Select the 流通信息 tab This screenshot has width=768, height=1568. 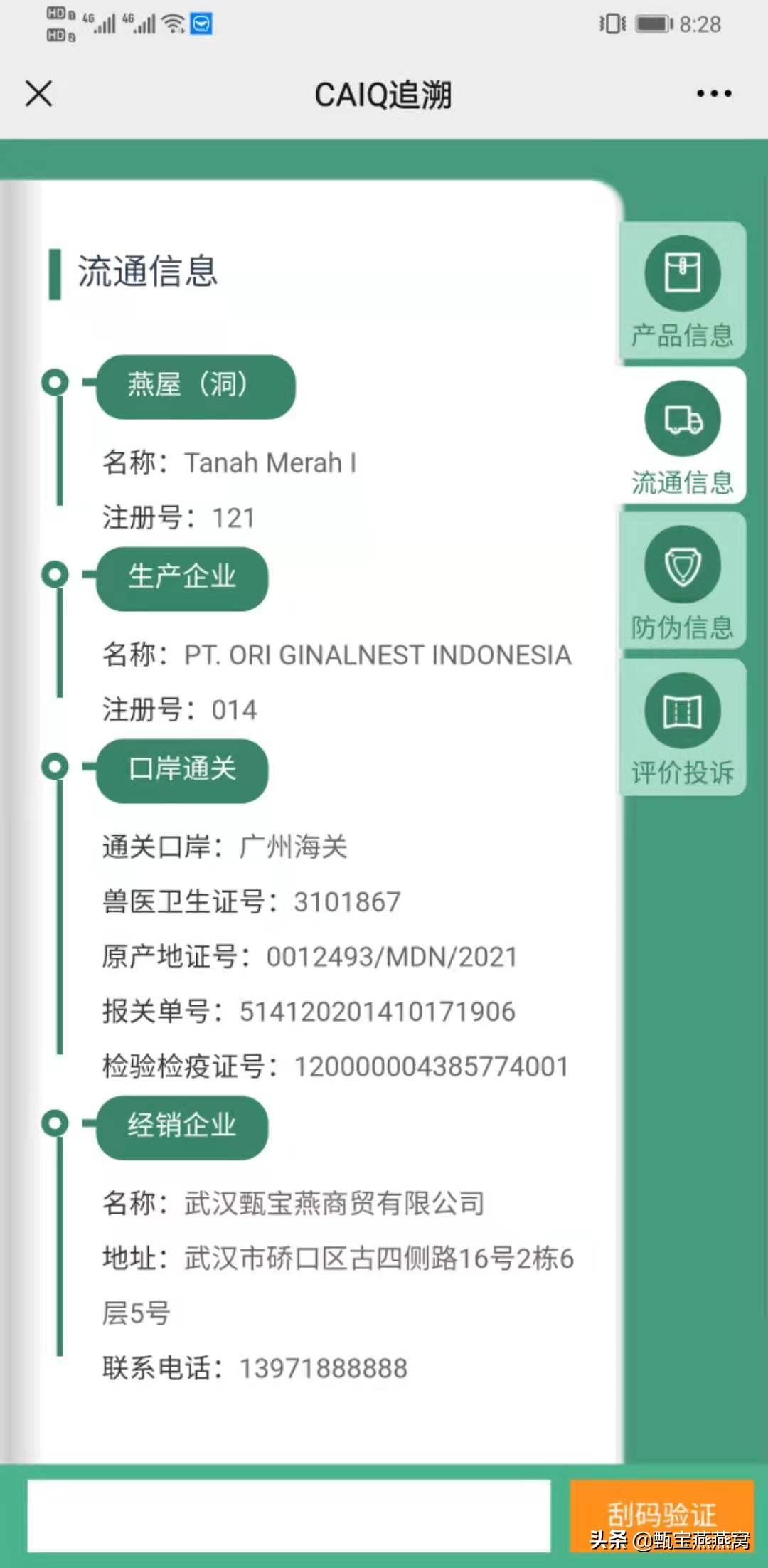[x=682, y=437]
